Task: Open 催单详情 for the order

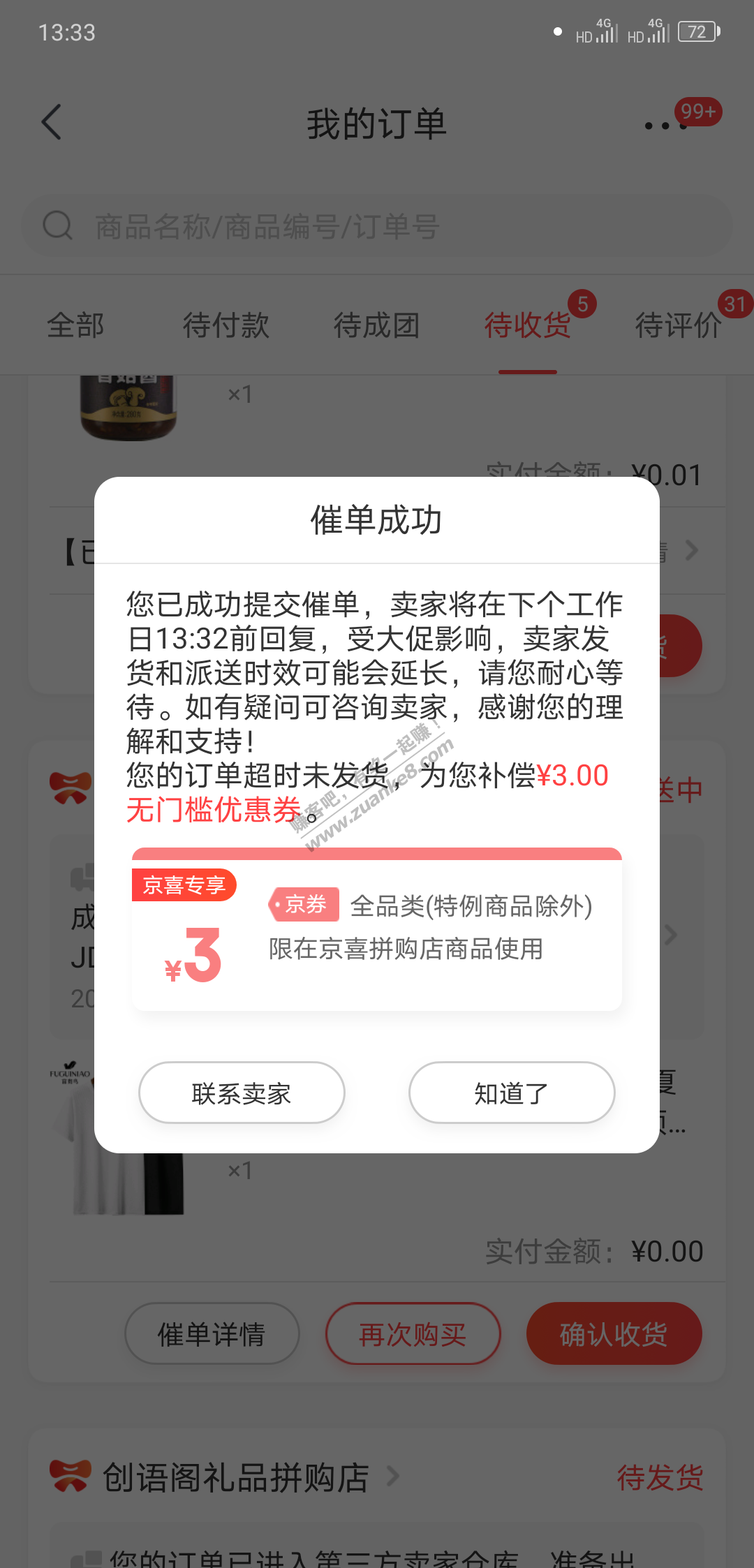Action: click(212, 1333)
